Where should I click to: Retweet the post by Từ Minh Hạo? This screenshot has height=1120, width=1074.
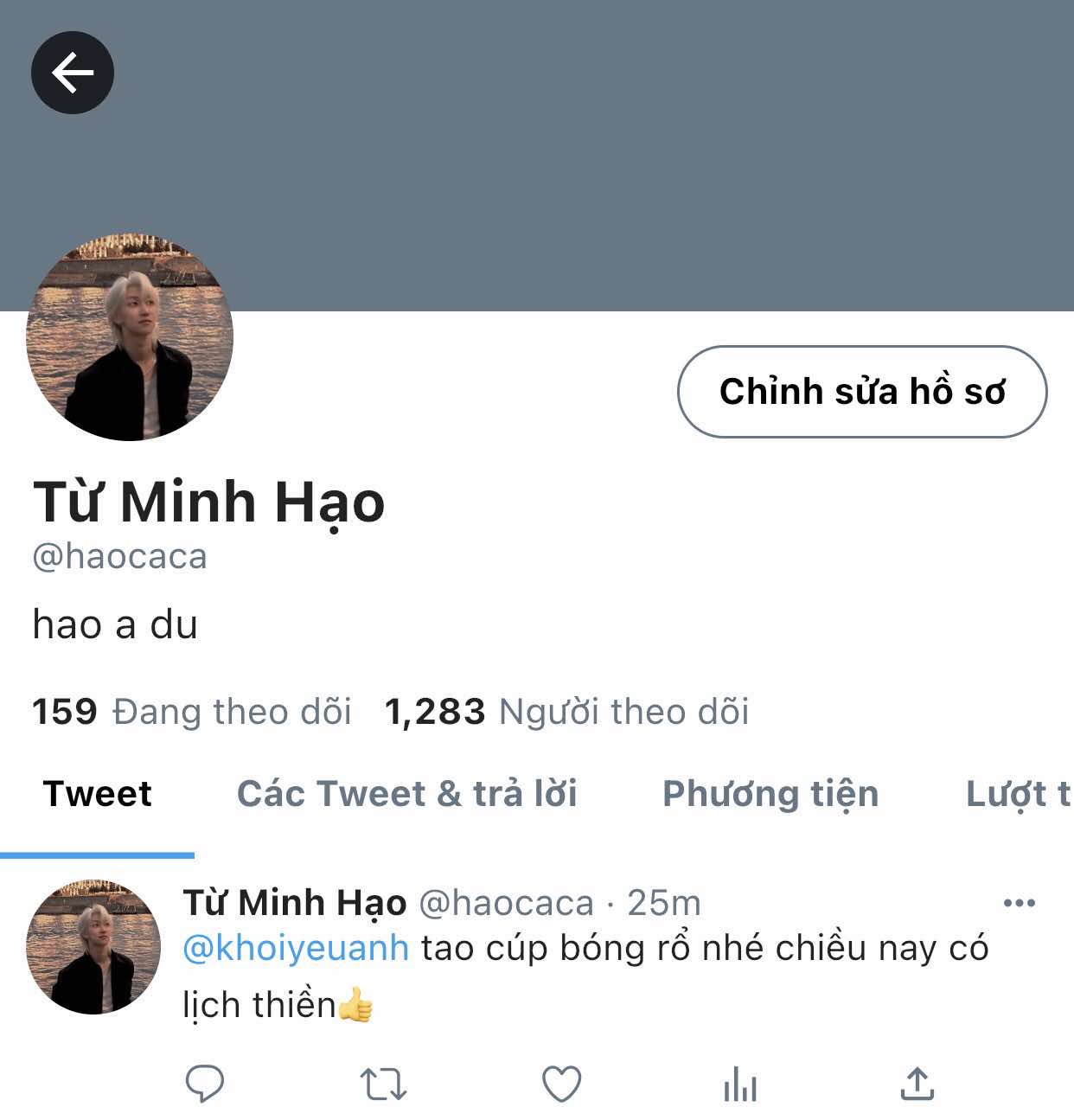[383, 1084]
